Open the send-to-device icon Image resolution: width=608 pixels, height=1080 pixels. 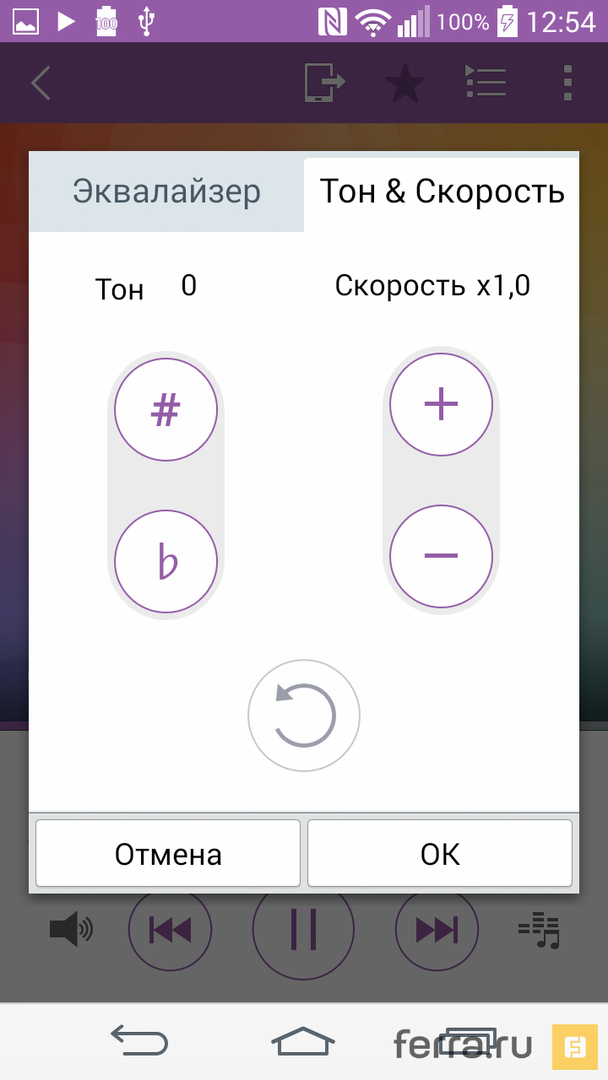click(x=324, y=83)
